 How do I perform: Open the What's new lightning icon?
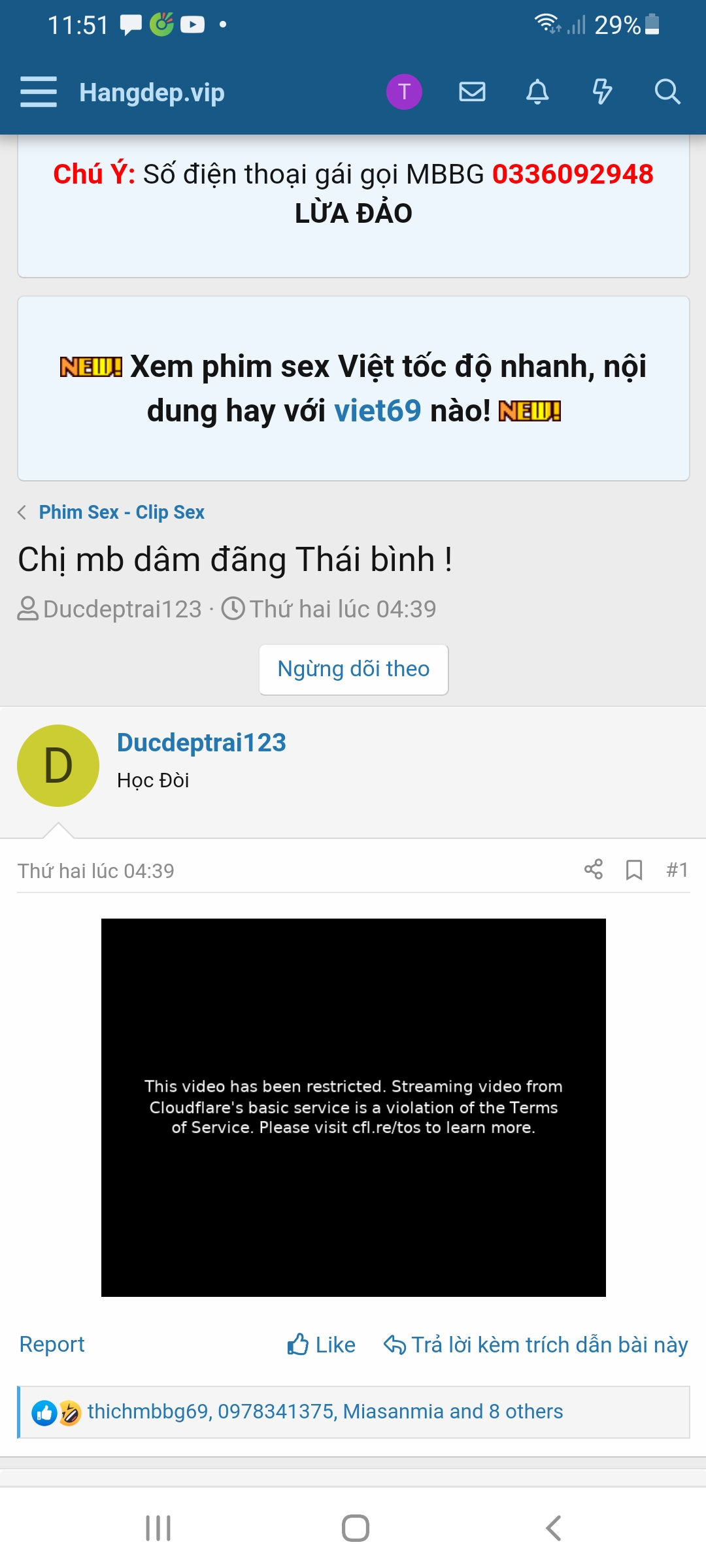(602, 91)
